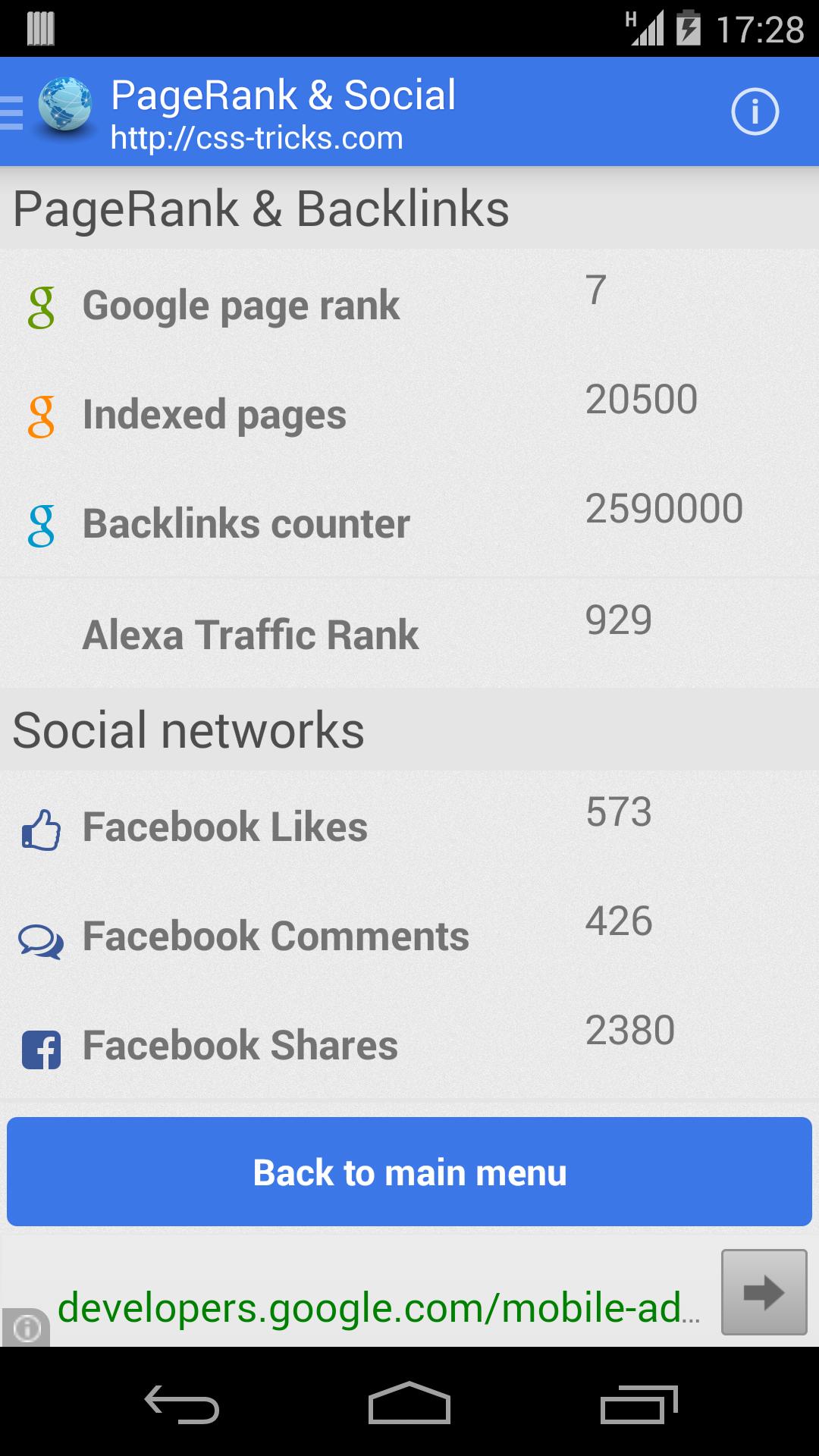Tap the Facebook Comments speech bubble icon
The width and height of the screenshot is (819, 1456).
tap(42, 940)
